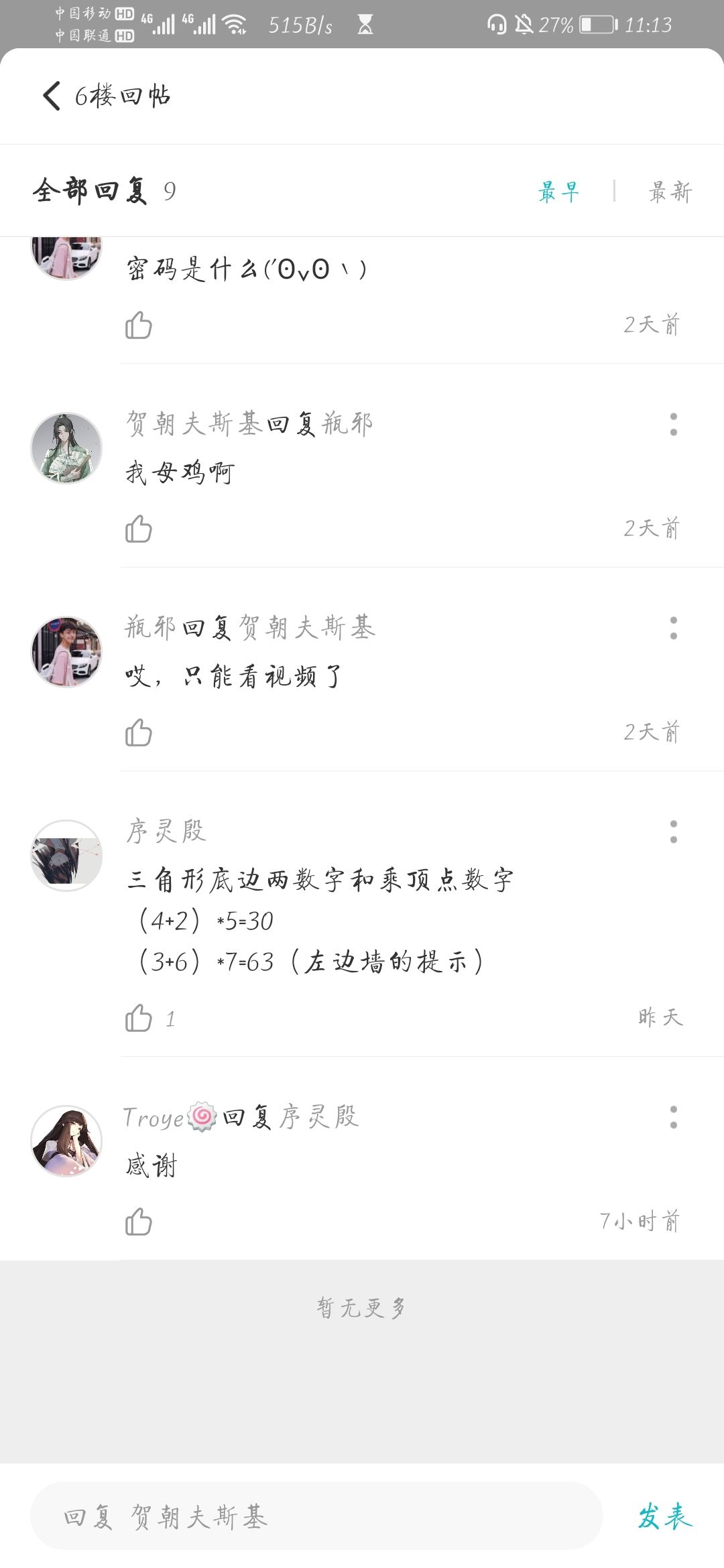Like the comment 密码是什么

point(139,326)
